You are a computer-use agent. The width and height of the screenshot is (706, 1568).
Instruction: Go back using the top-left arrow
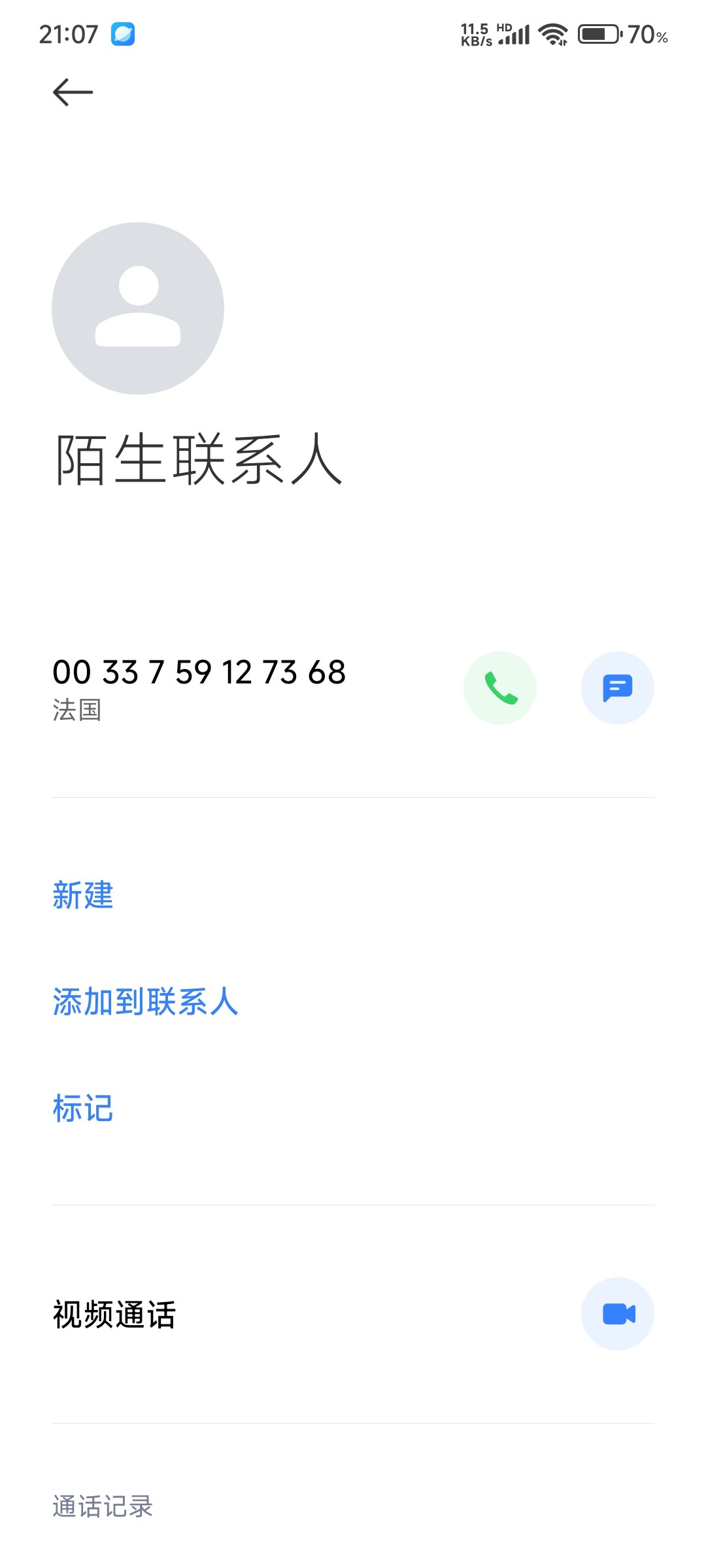pos(73,92)
